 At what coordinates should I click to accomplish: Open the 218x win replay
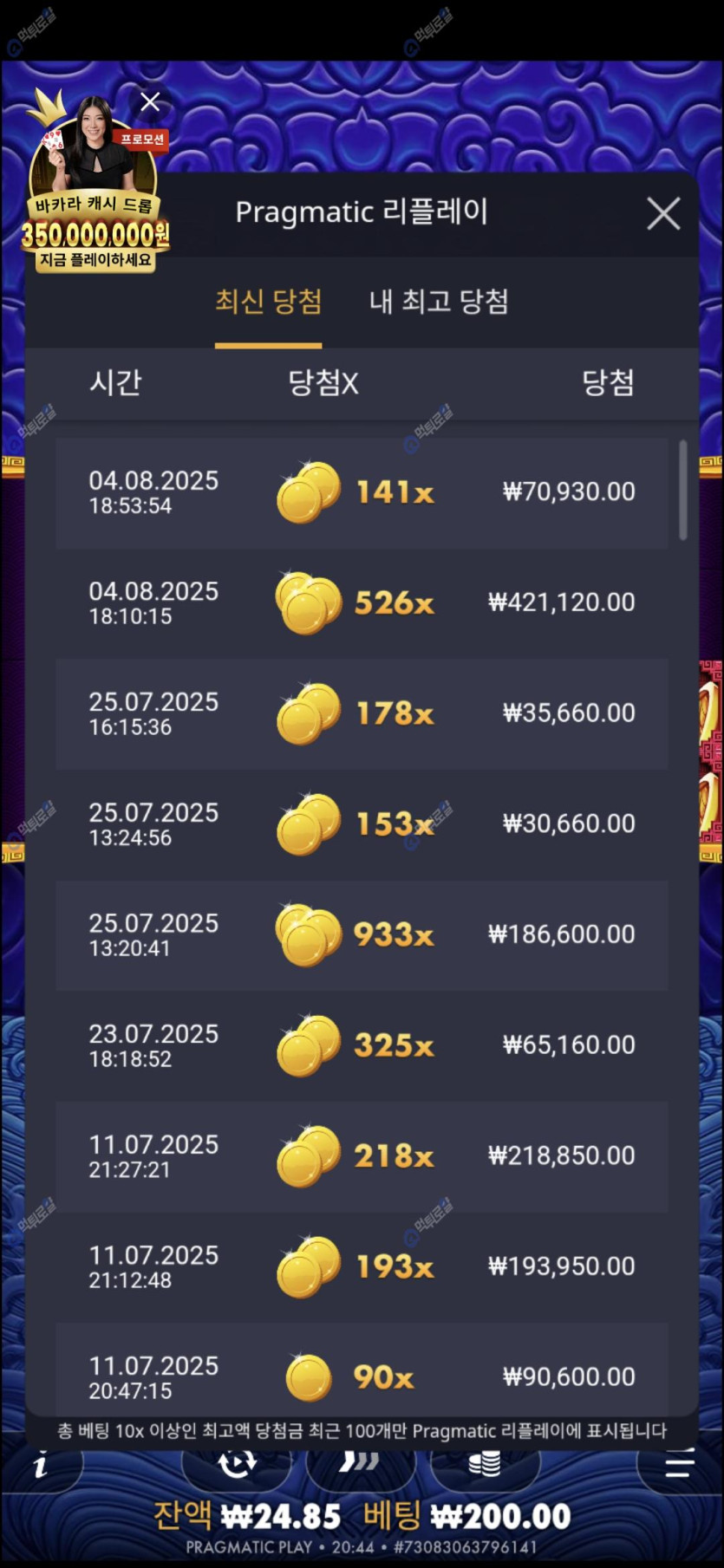(362, 1155)
